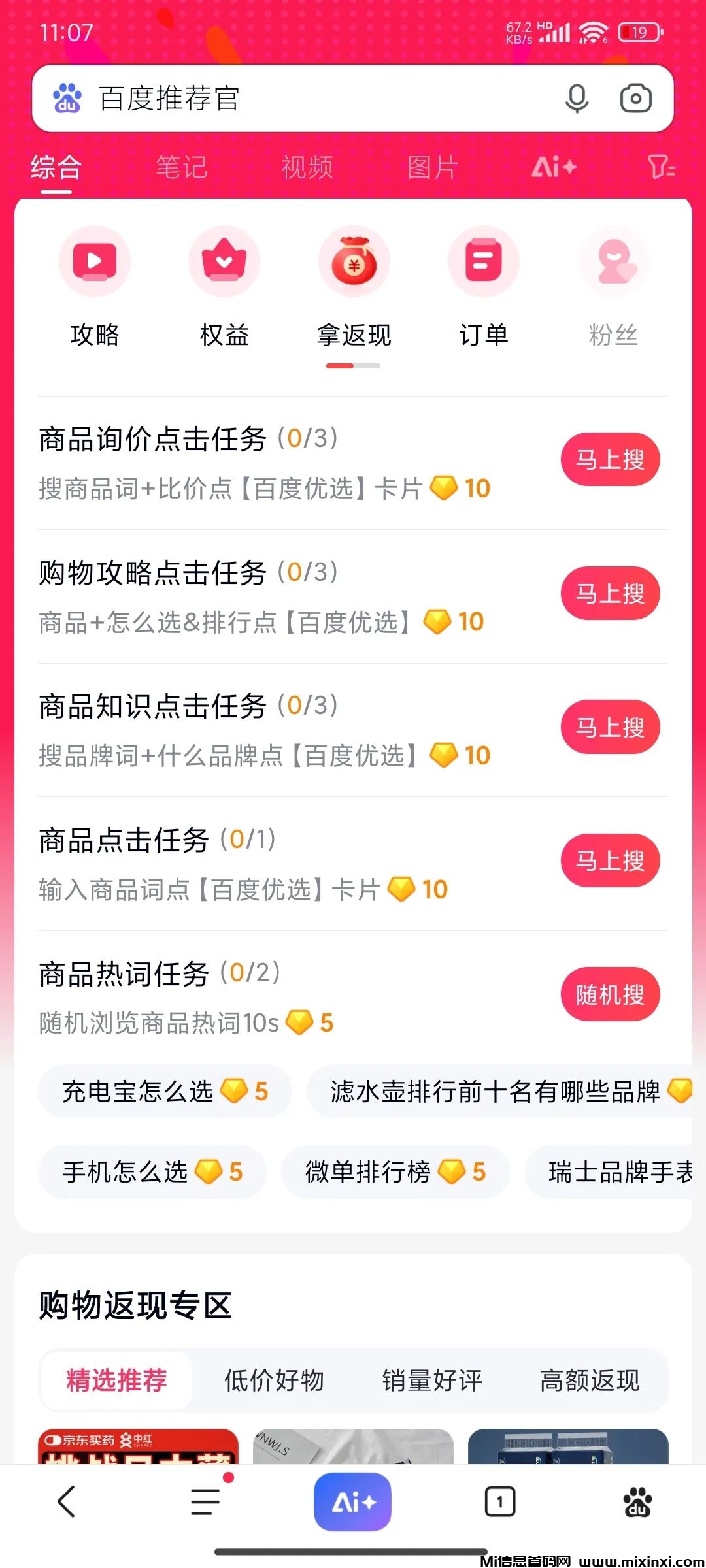Viewport: 706px width, 1568px height.
Task: Open the search filter icon
Action: pos(662,168)
